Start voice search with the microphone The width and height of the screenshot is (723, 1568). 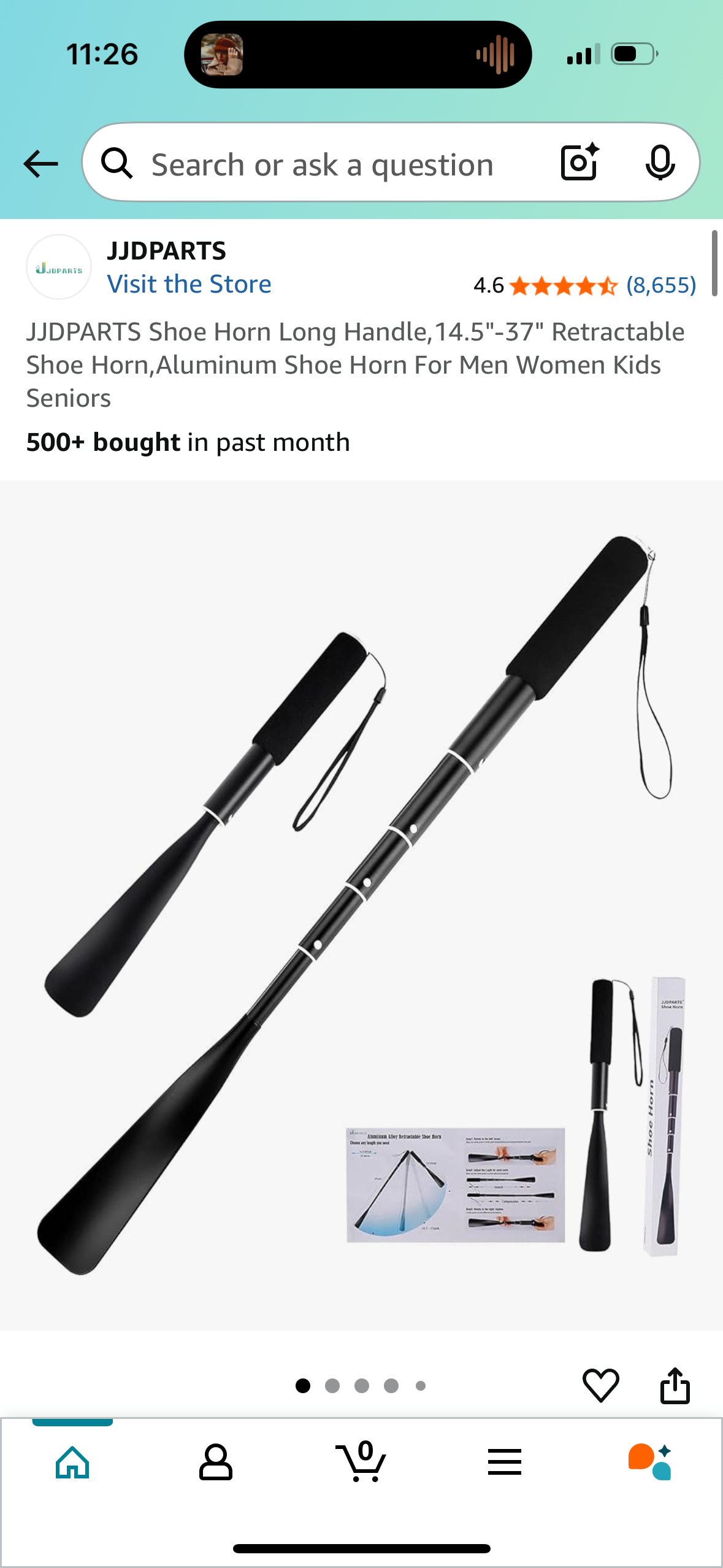point(660,163)
